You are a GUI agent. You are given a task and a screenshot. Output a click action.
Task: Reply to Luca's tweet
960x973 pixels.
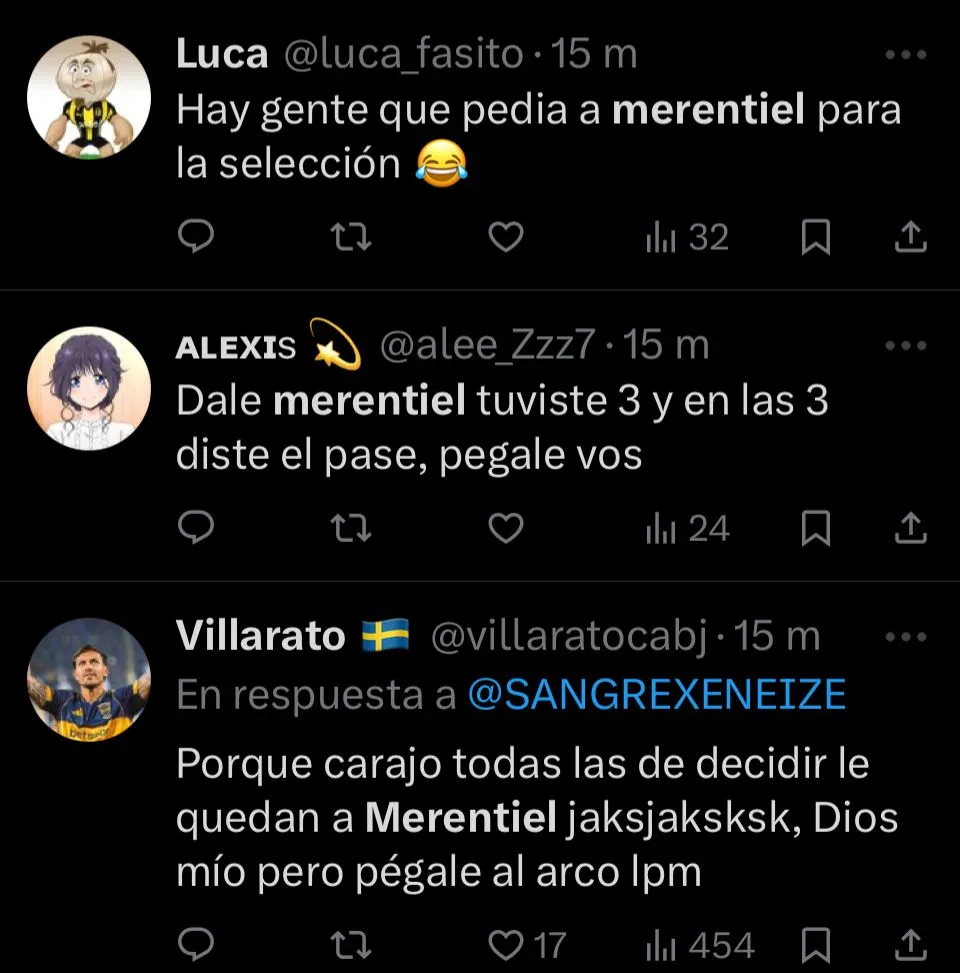pos(196,237)
